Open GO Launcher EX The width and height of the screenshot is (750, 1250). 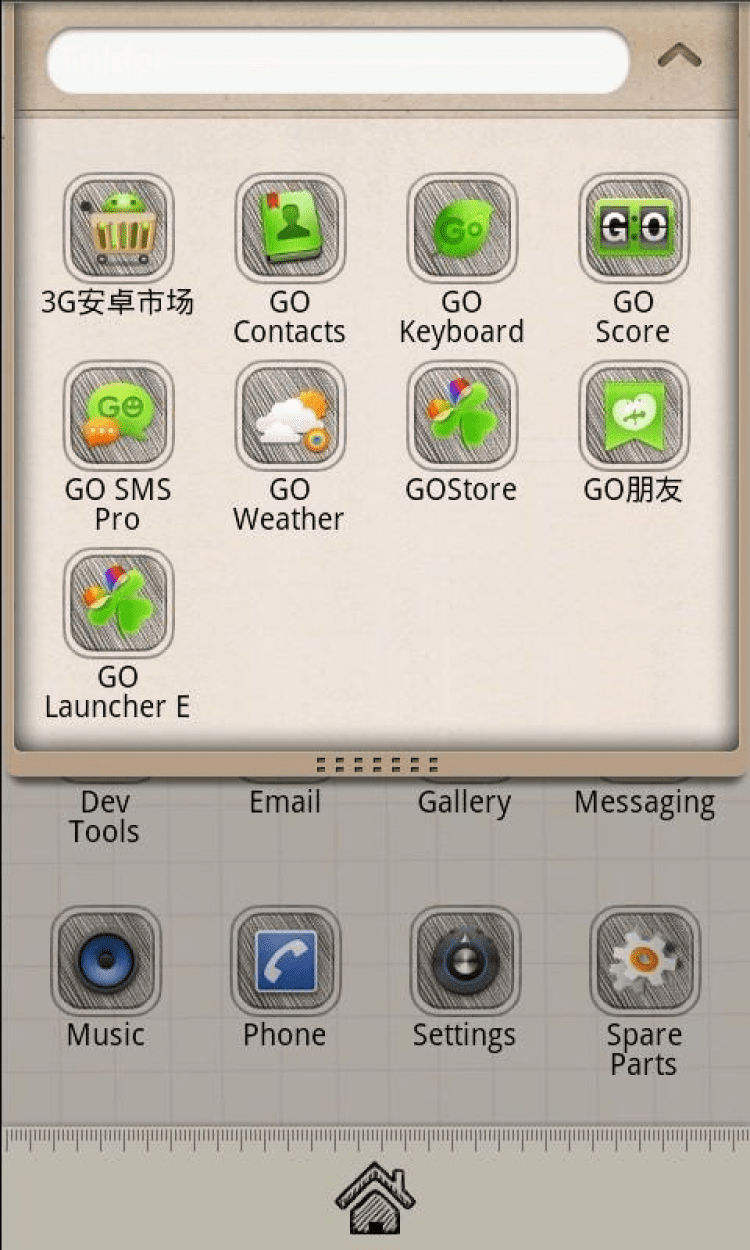118,603
